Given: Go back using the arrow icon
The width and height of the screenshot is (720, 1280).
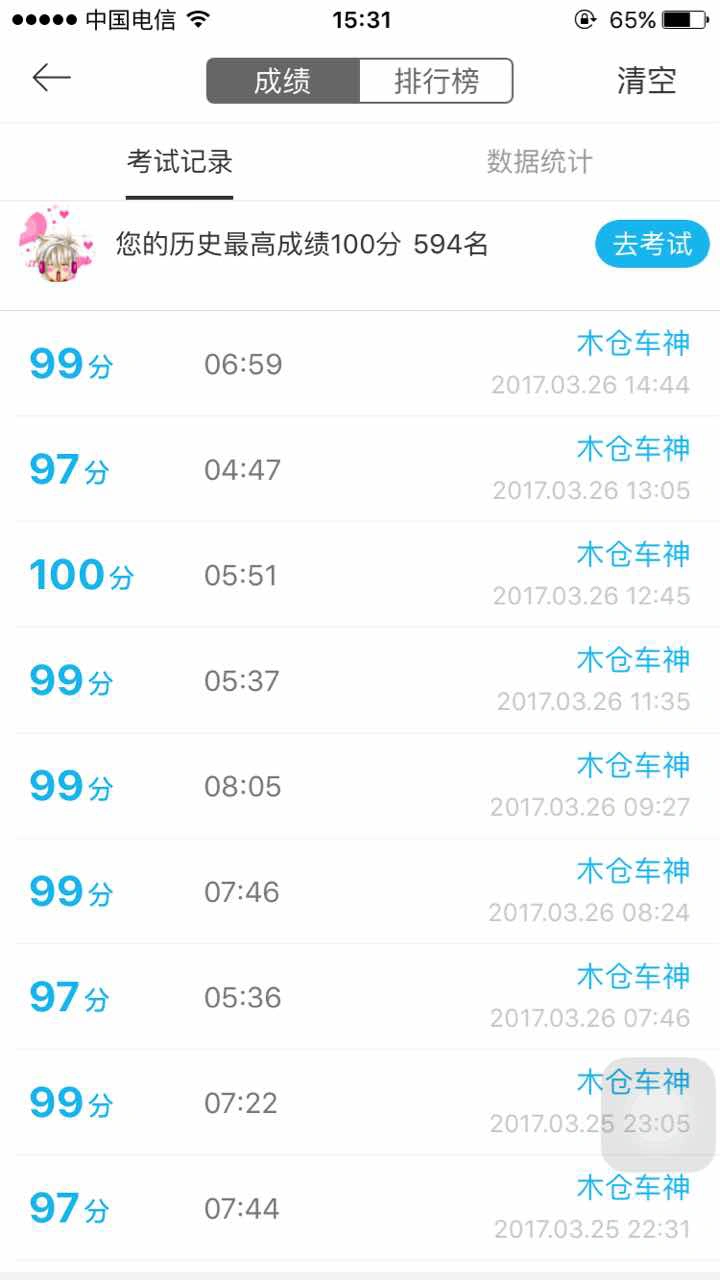Looking at the screenshot, I should click(51, 78).
